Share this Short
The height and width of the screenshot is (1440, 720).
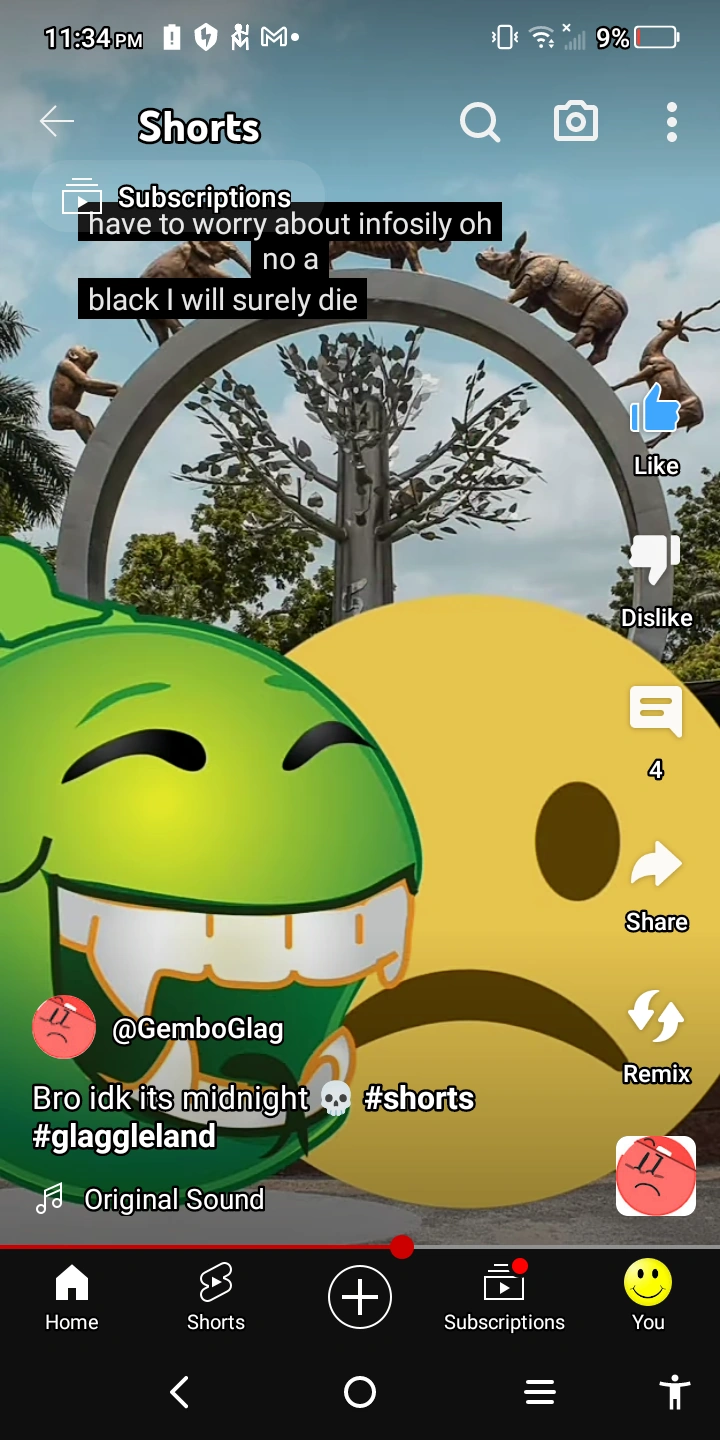pos(656,867)
